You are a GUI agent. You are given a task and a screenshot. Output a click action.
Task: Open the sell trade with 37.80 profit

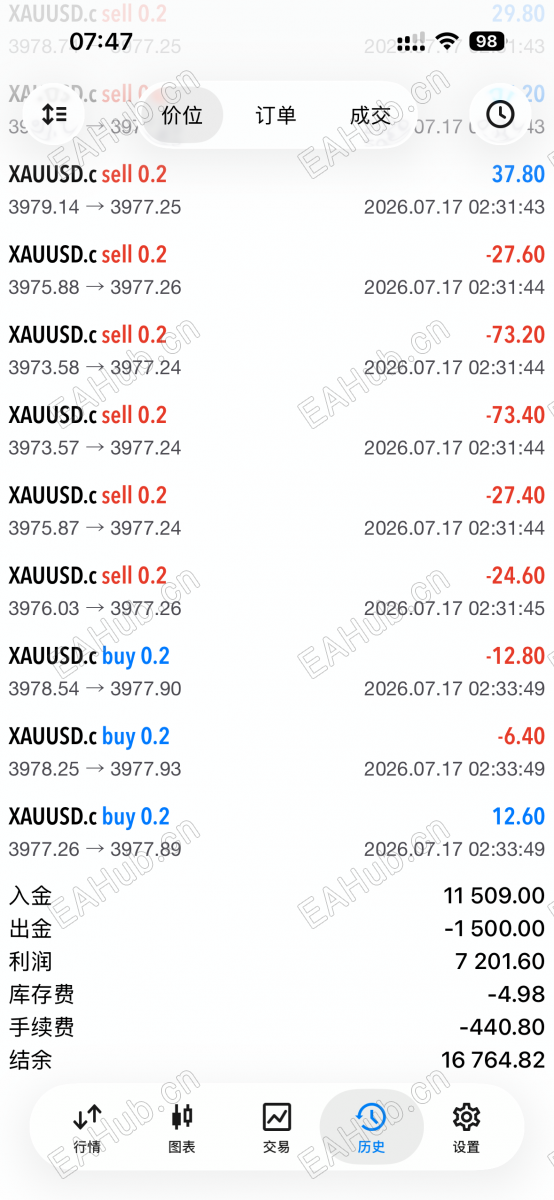(277, 189)
